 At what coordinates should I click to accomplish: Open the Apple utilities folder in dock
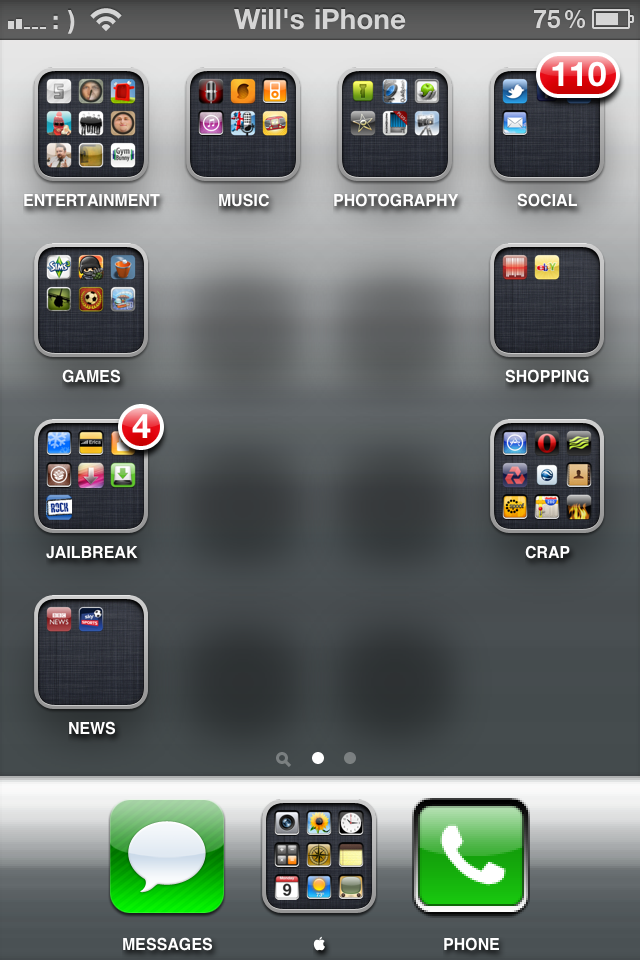click(x=319, y=857)
